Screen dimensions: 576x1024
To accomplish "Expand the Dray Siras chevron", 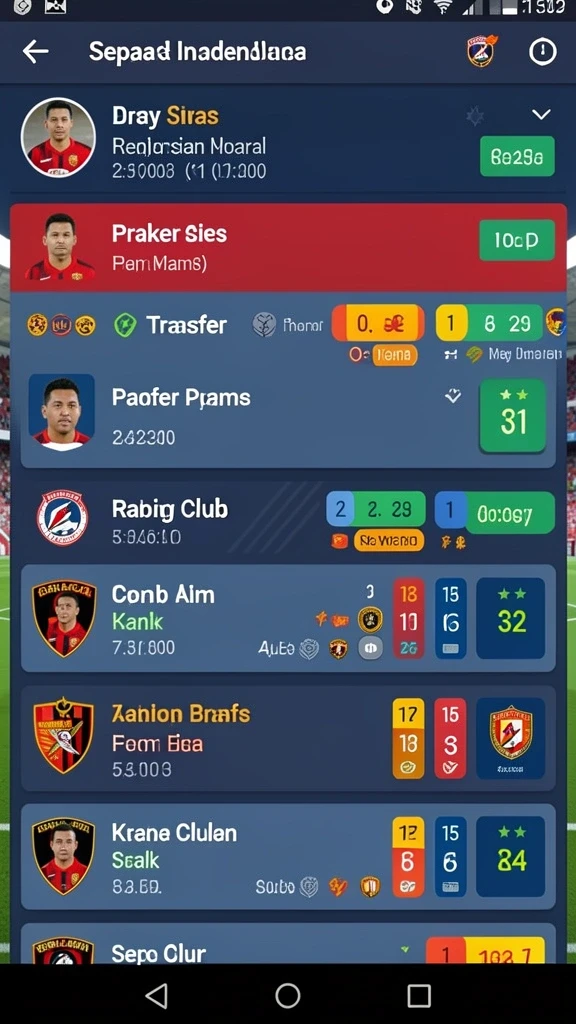I will coord(541,114).
